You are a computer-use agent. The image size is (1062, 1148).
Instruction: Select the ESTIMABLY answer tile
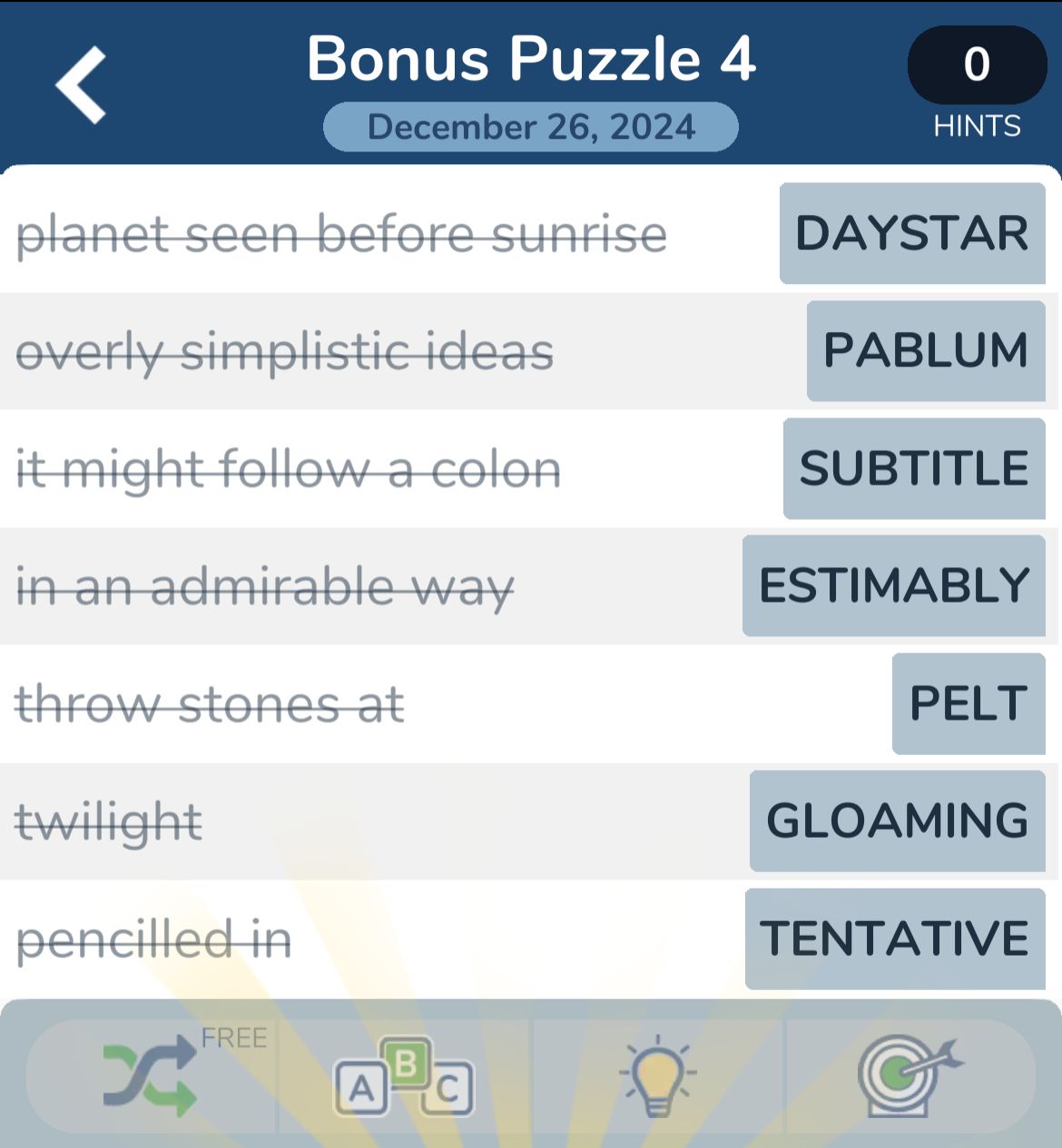coord(894,585)
